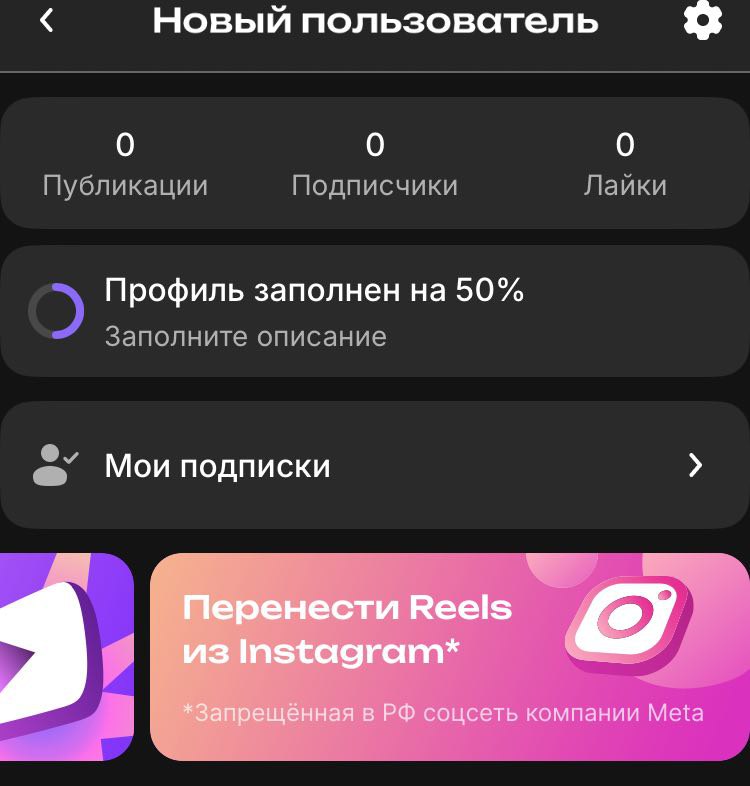This screenshot has height=786, width=750.
Task: Tap the «Перенести Reels из Instagram» banner
Action: 449,656
